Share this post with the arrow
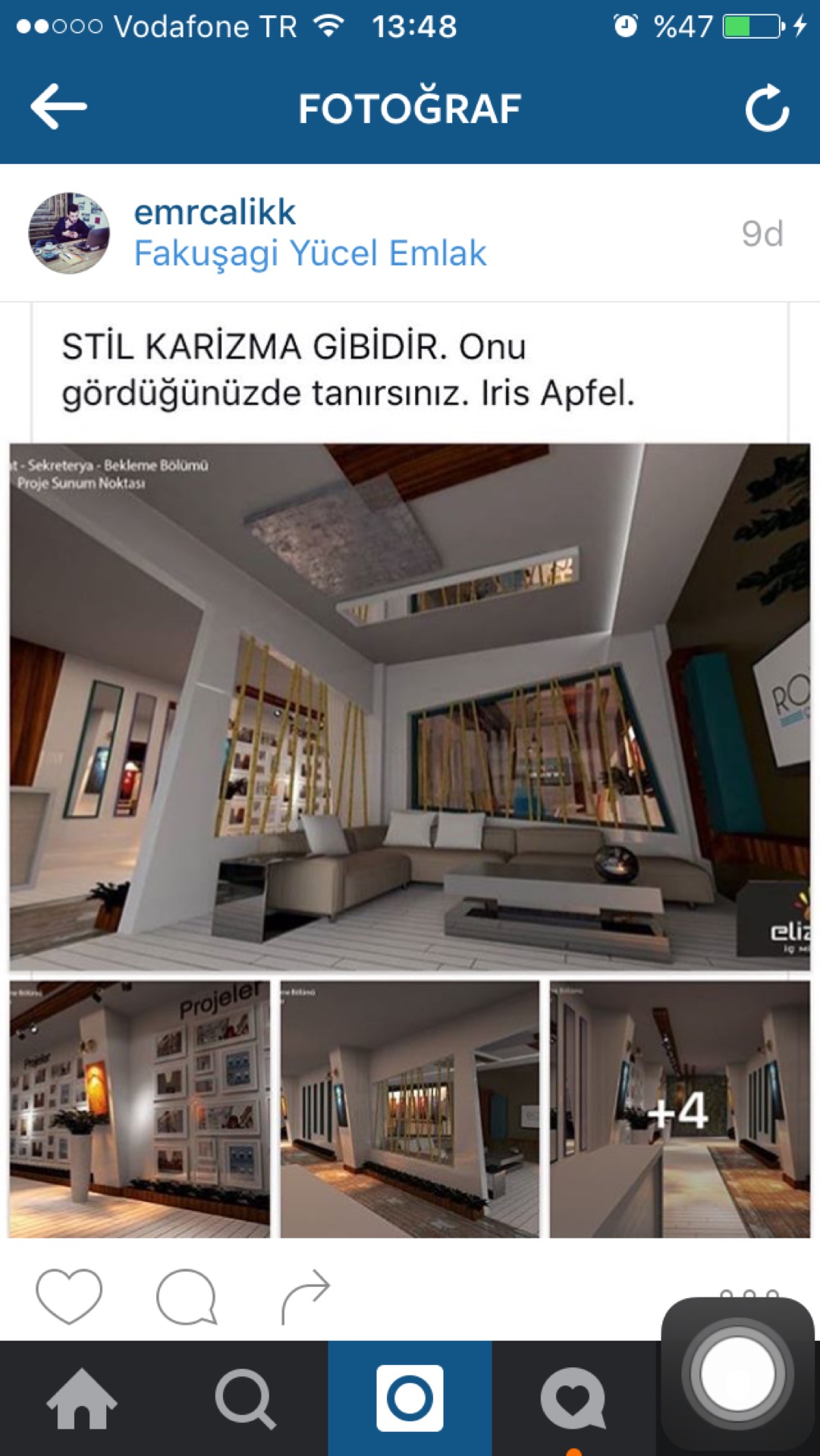The width and height of the screenshot is (820, 1456). [x=306, y=1295]
